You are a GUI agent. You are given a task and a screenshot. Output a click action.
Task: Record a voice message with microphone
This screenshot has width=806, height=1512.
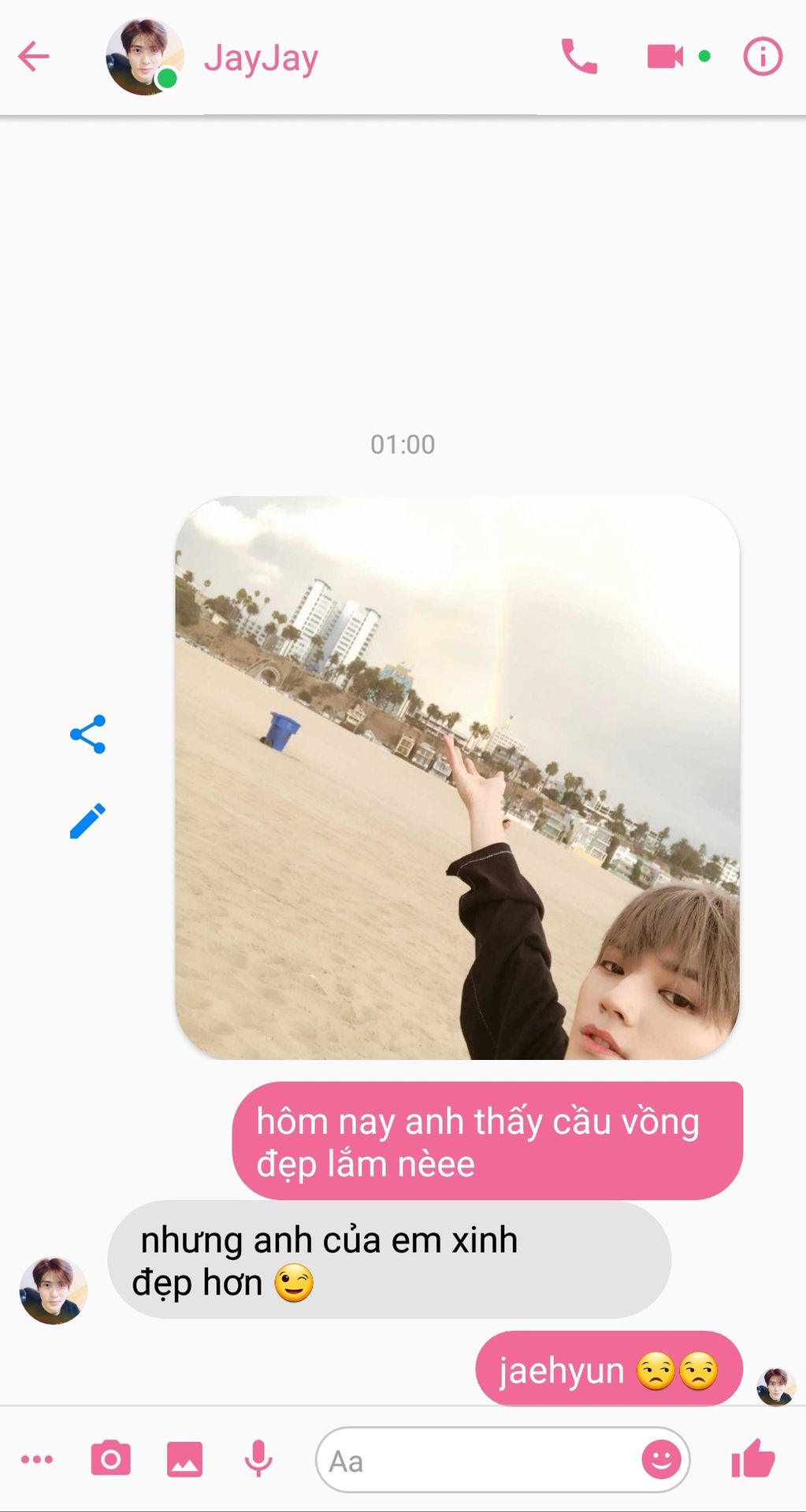point(258,1459)
